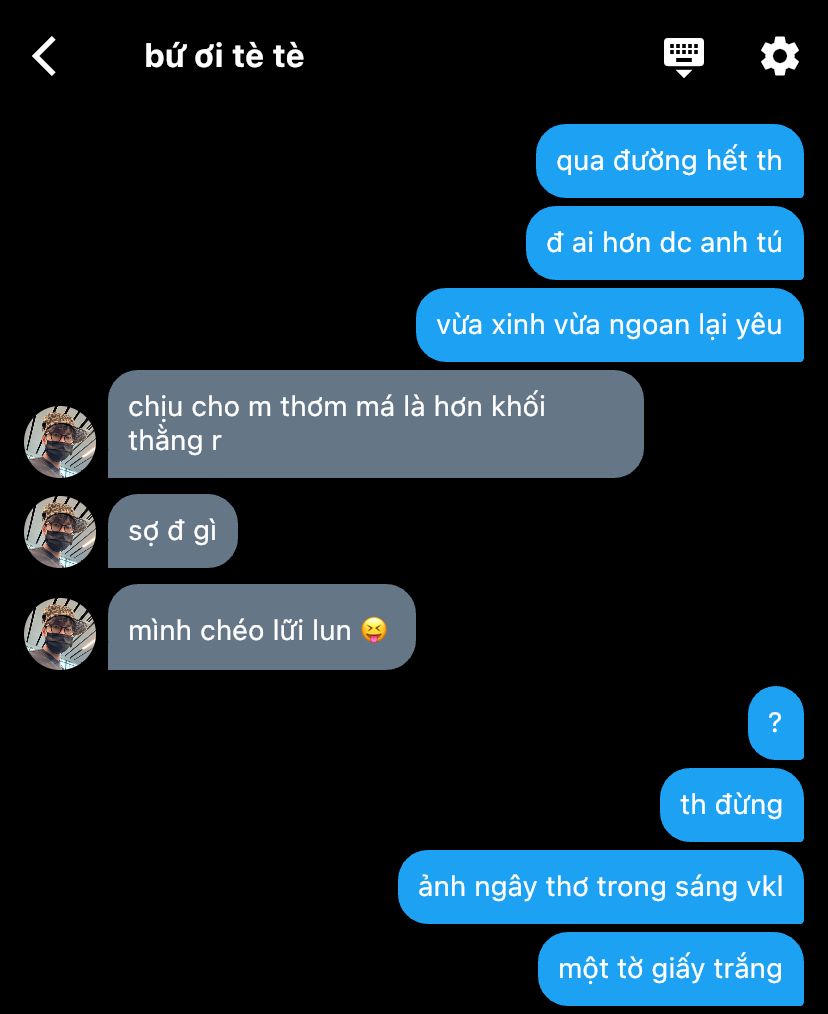
Task: View profile from avatar by 'chịu cho m thơm má'
Action: tap(60, 442)
